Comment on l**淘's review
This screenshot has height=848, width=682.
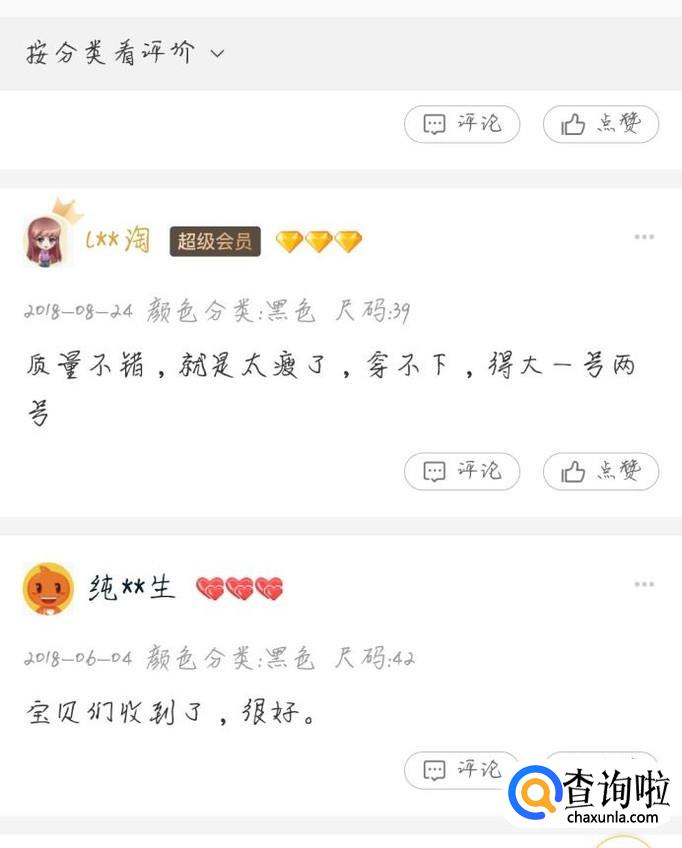[462, 471]
